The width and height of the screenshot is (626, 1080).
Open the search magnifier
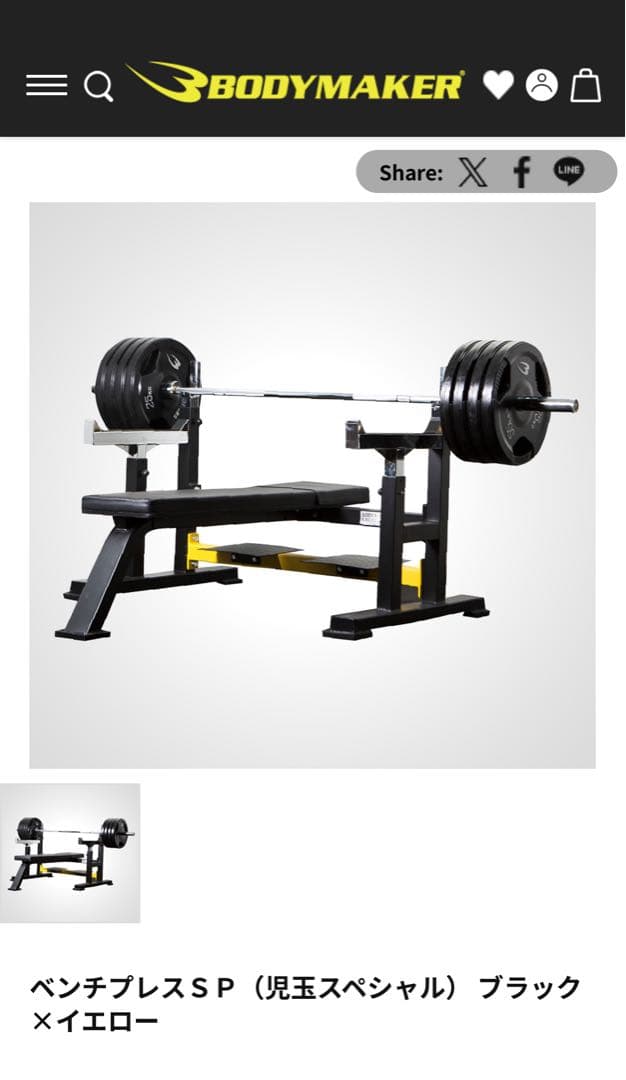point(98,87)
